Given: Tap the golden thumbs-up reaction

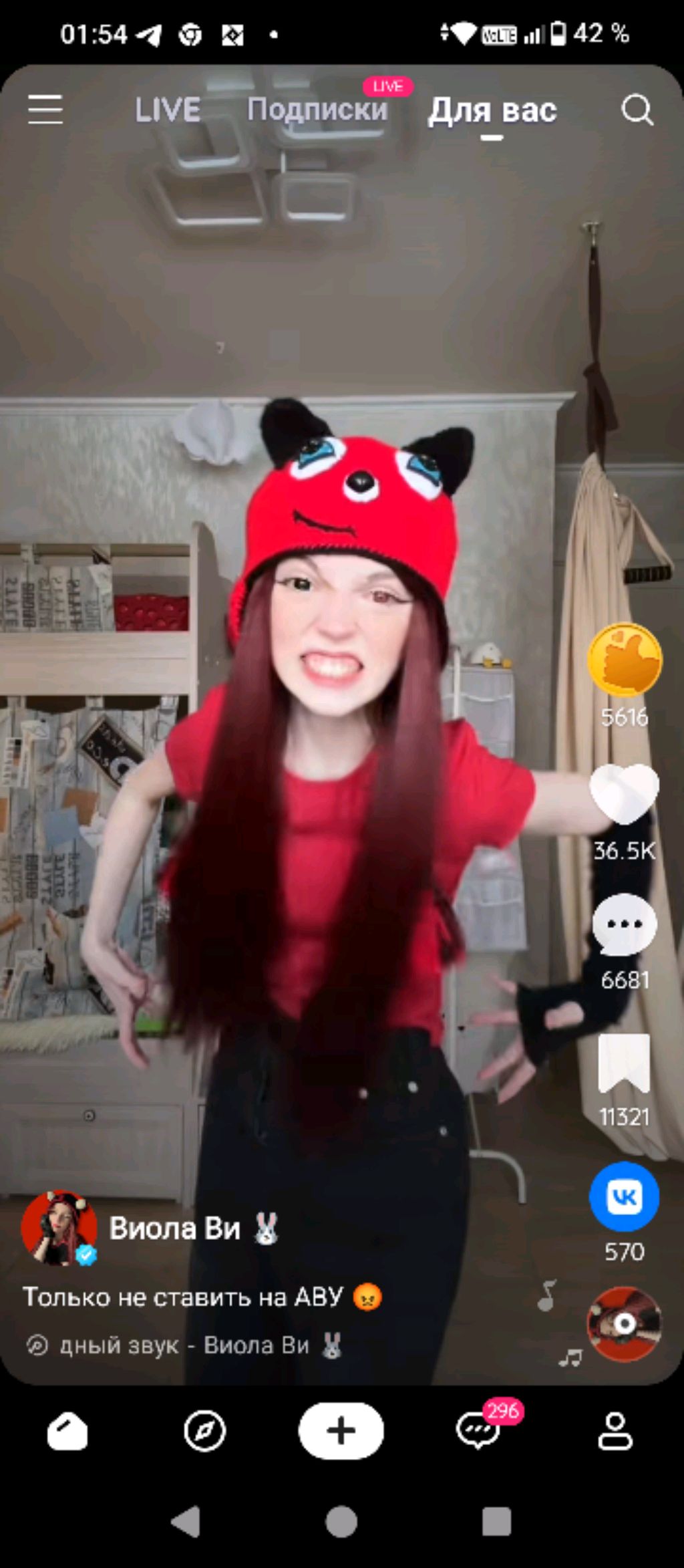Looking at the screenshot, I should tap(625, 660).
